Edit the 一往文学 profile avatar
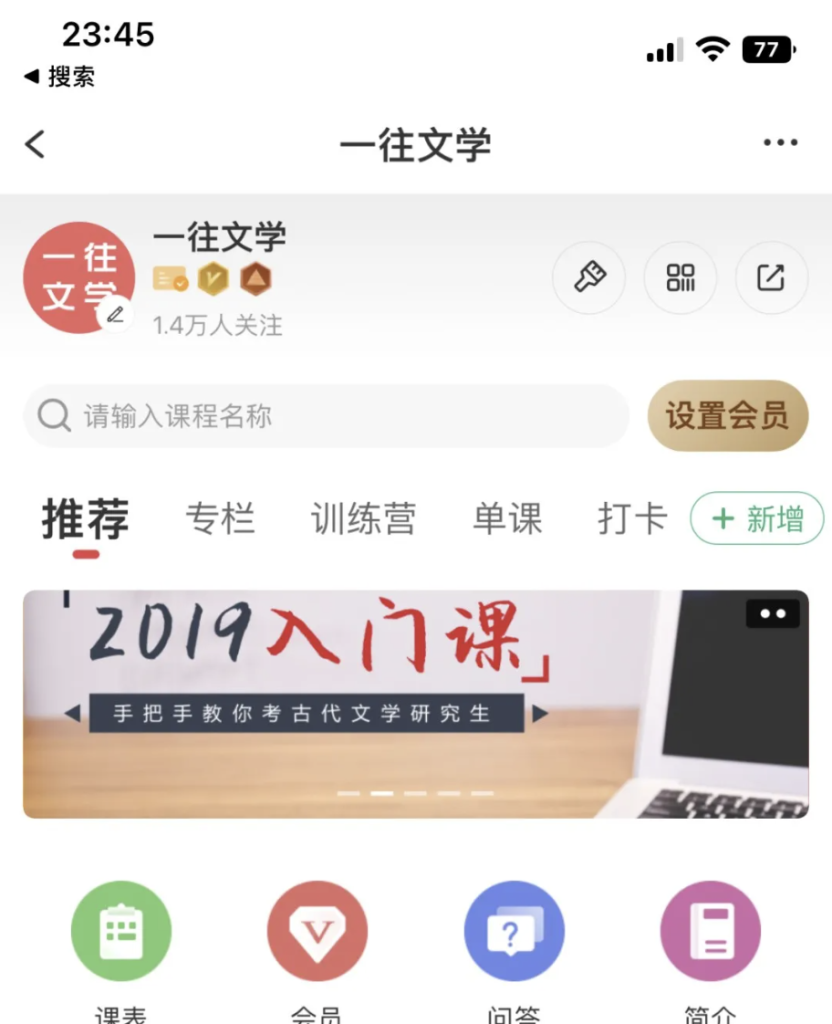Screen dimensions: 832x1024 tap(115, 314)
